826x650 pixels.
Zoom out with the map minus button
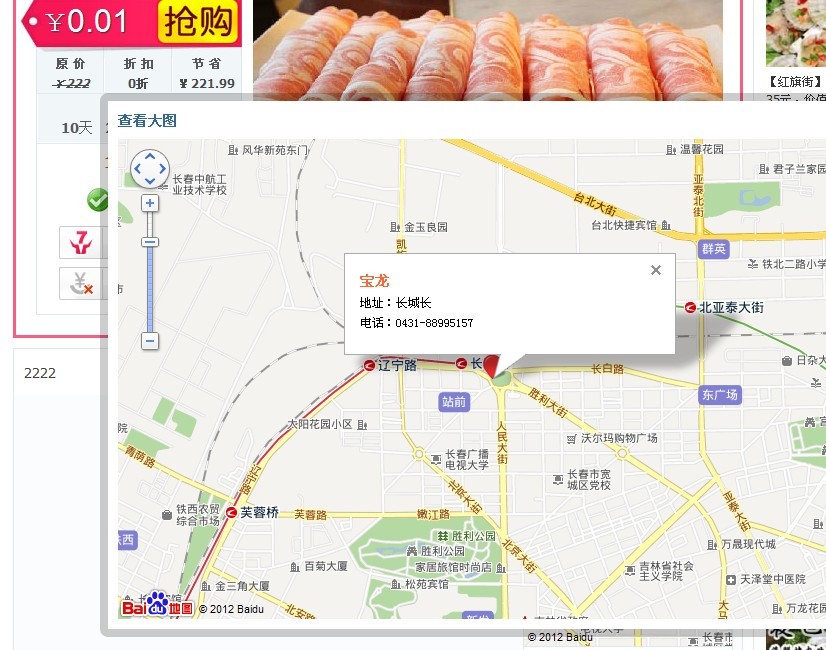click(x=150, y=341)
